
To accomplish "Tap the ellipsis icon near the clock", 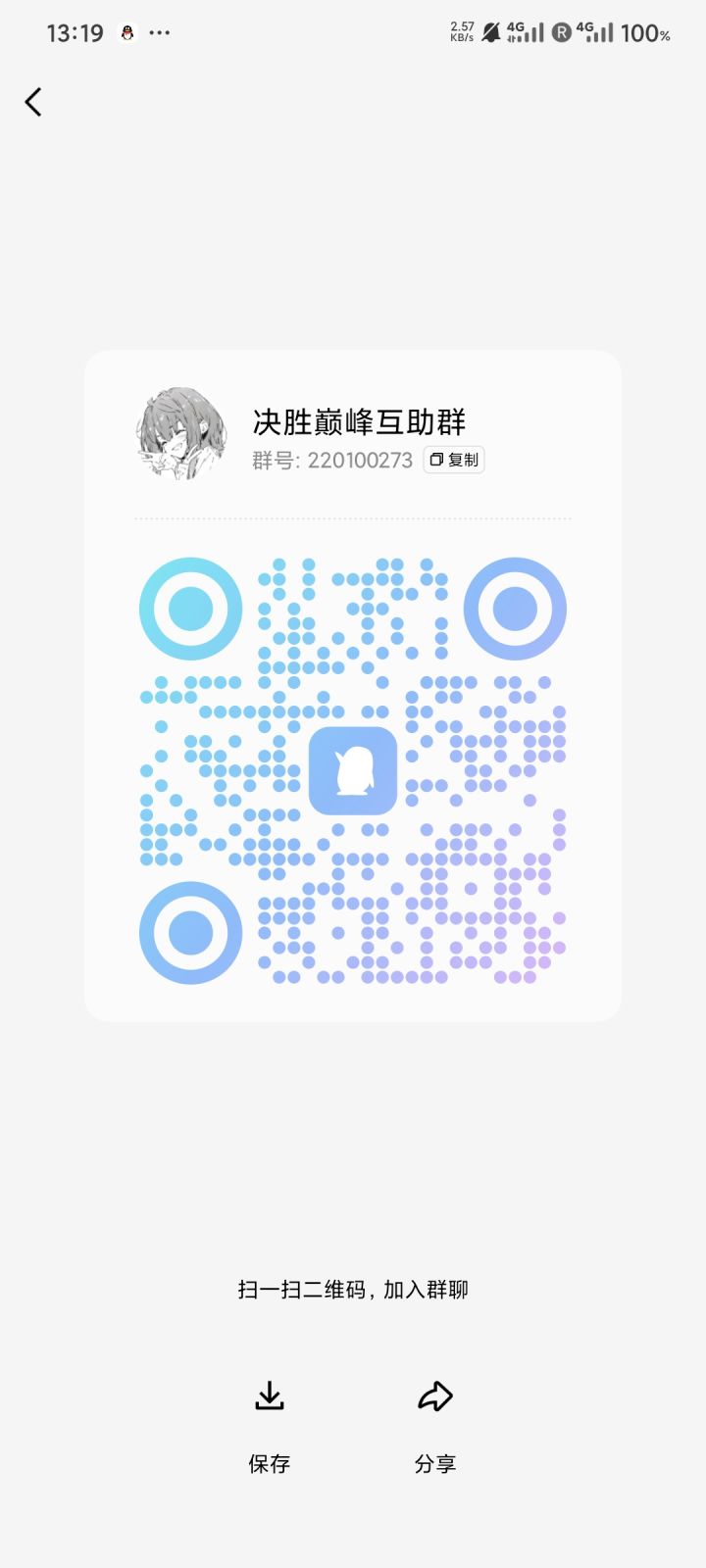I will [x=159, y=32].
